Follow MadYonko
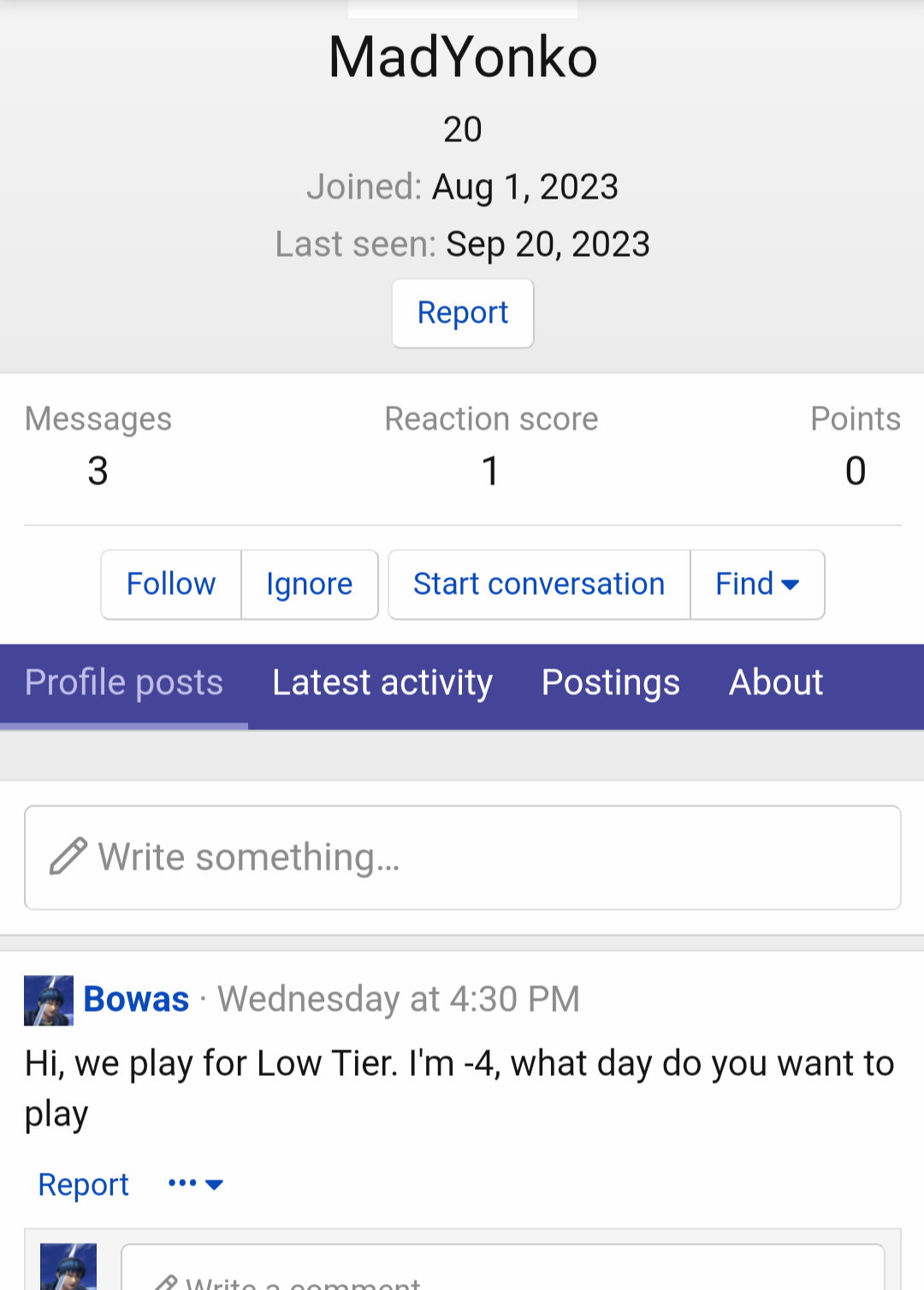The image size is (924, 1290). tap(171, 584)
